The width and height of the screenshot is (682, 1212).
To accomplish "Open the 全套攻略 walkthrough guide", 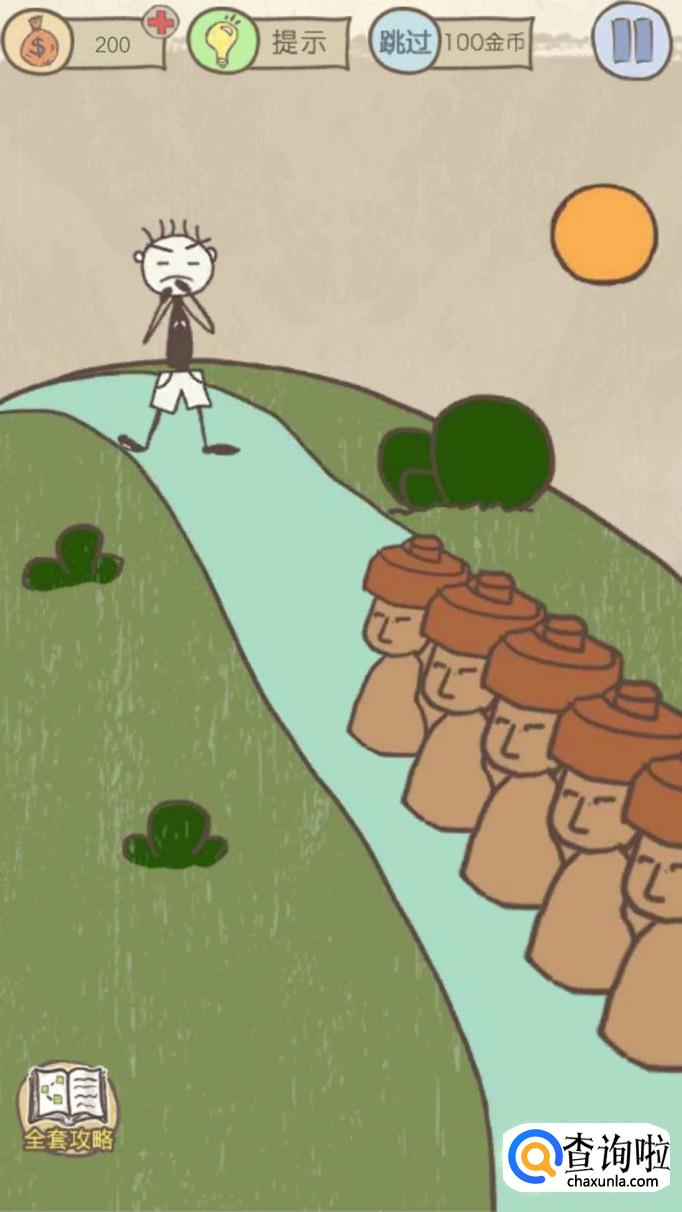I will (69, 1108).
